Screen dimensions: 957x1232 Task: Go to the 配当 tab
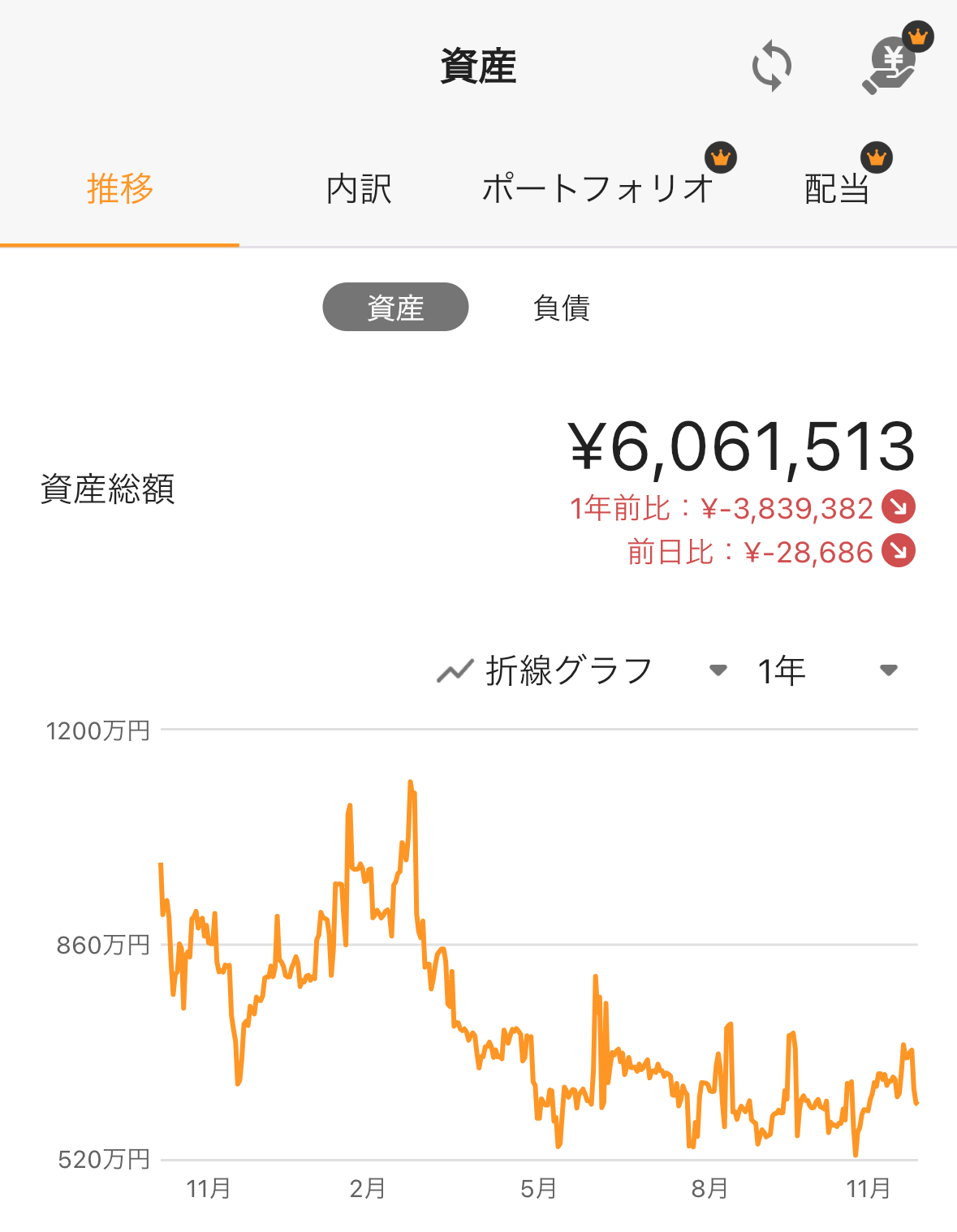point(837,189)
